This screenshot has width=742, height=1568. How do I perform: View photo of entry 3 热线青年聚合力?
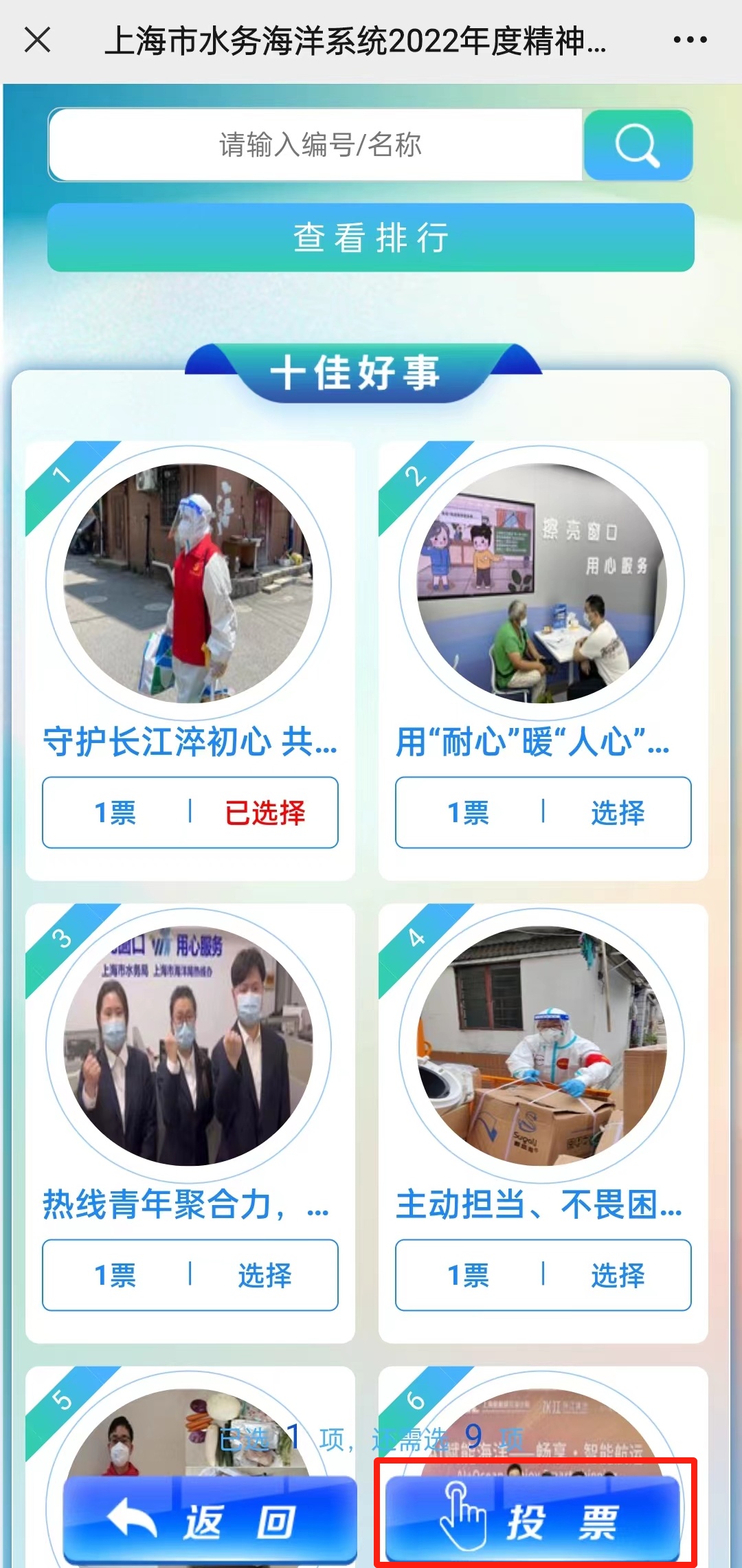pyautogui.click(x=189, y=1046)
